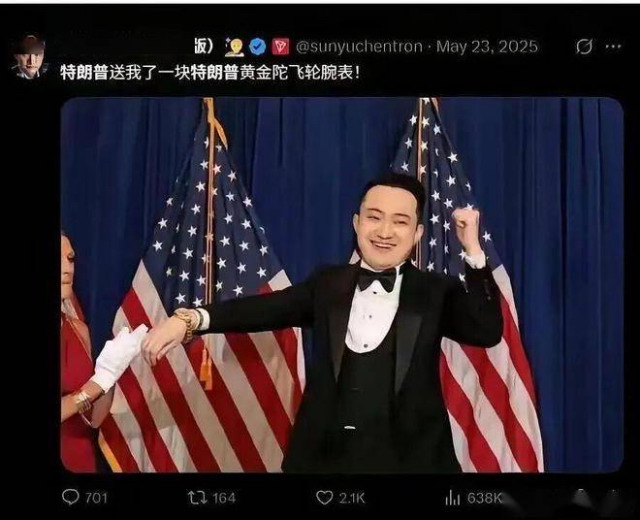Image resolution: width=640 pixels, height=520 pixels.
Task: Repost the tweet showing 164 reposts
Action: tap(211, 498)
